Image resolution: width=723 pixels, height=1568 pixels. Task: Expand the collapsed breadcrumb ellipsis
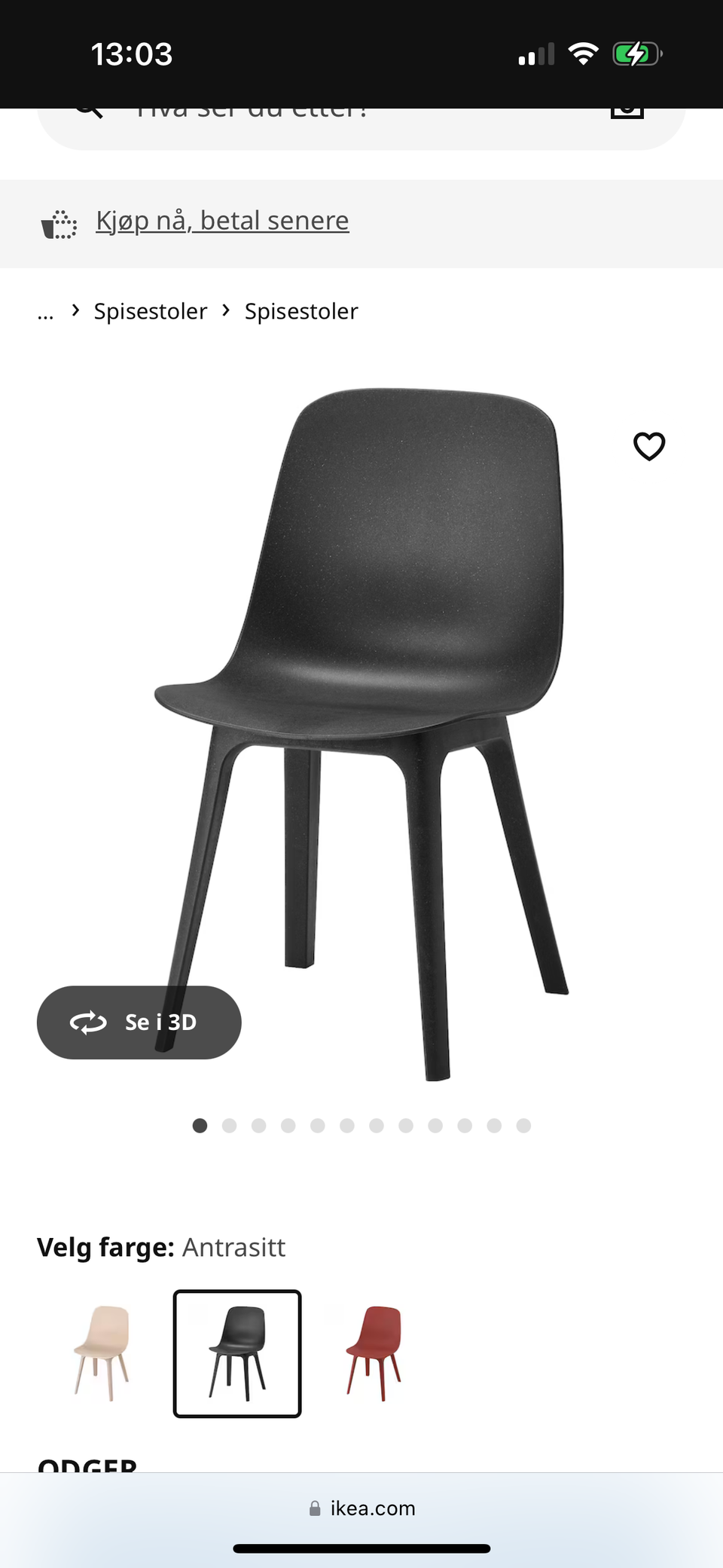[x=45, y=312]
